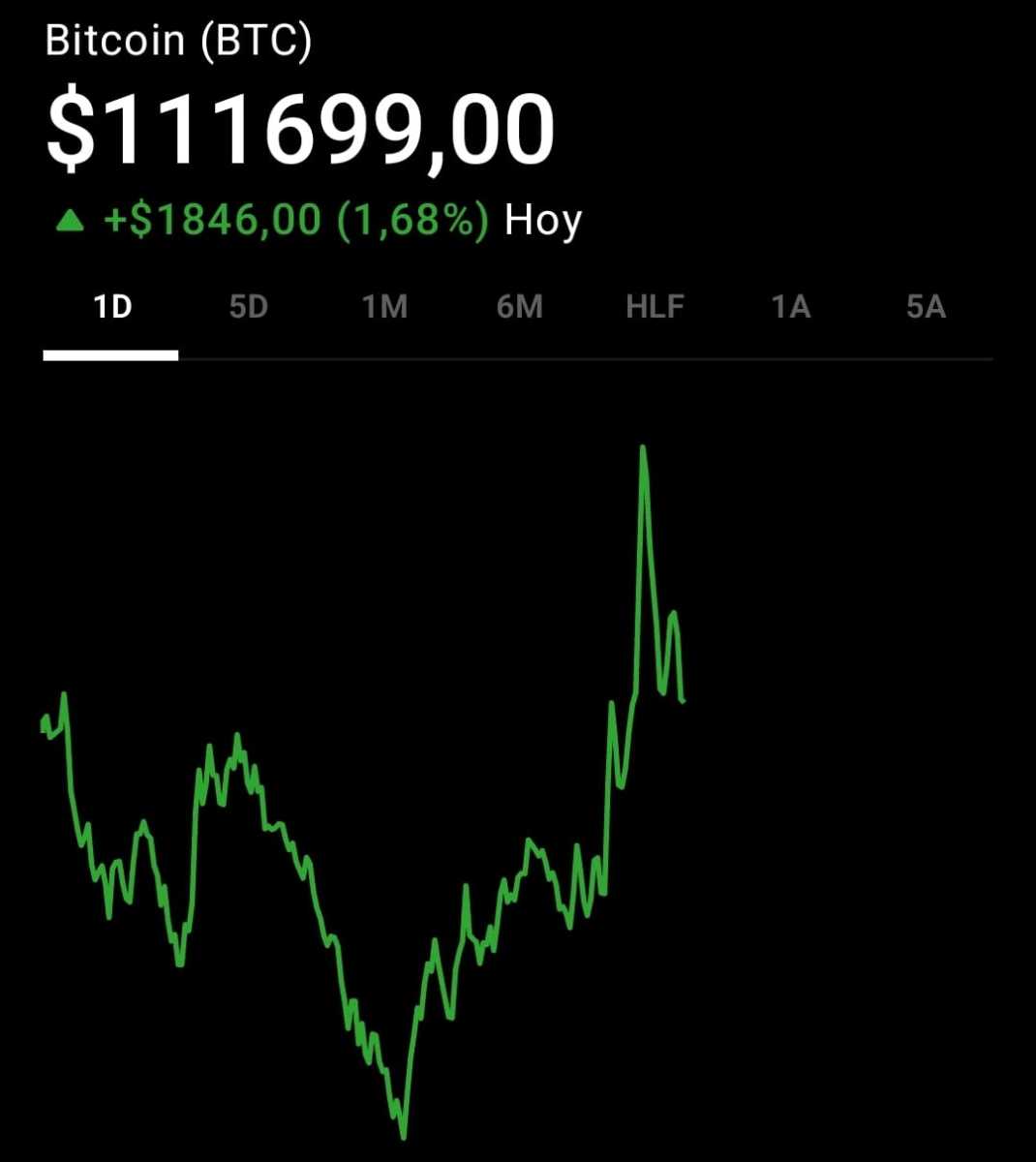The height and width of the screenshot is (1162, 1036).
Task: Tap the chart's final data point
Action: (684, 699)
